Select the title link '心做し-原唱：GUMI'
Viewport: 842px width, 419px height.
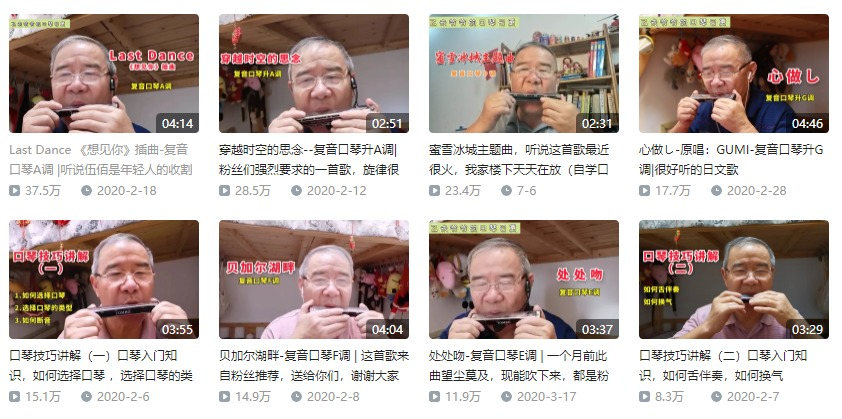732,150
